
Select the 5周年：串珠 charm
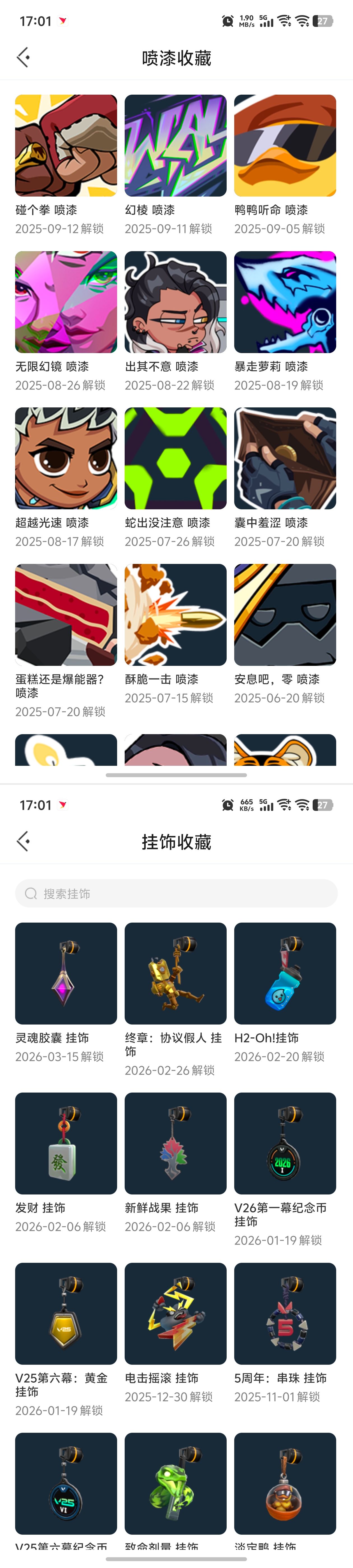pos(285,1313)
